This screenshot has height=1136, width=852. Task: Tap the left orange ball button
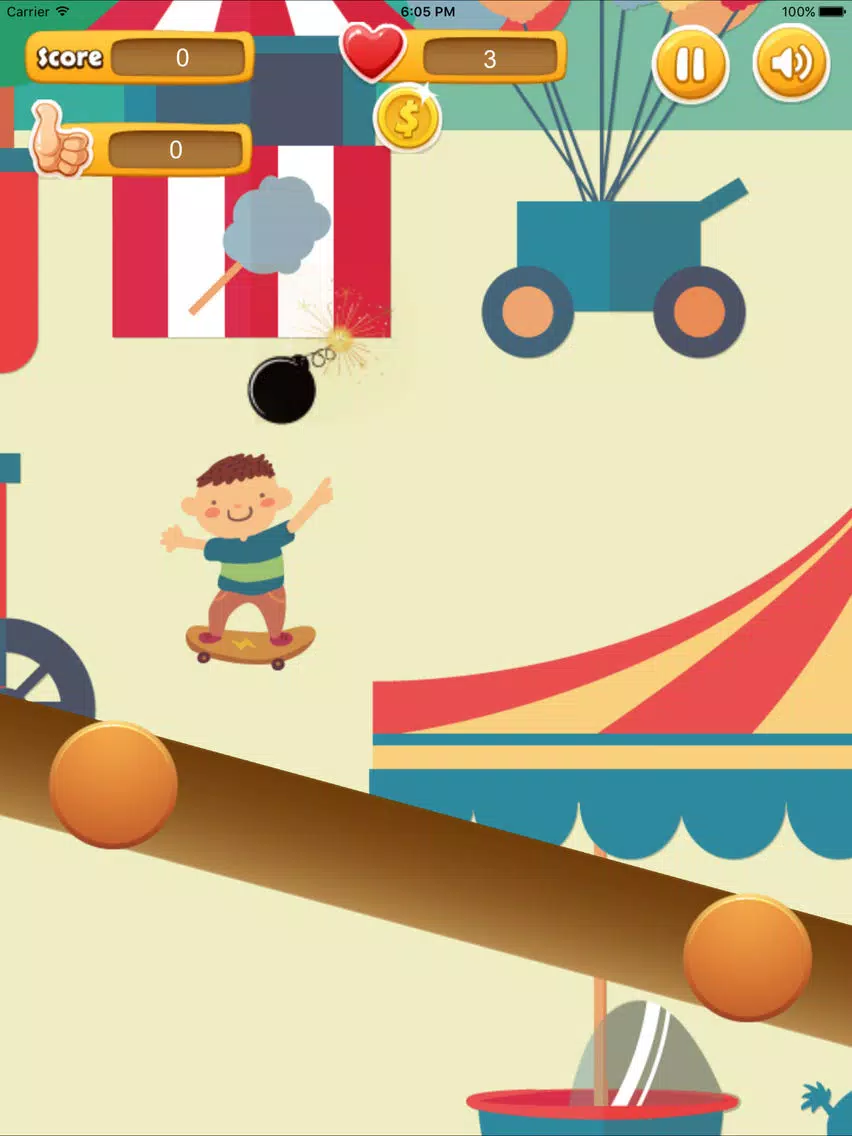[x=113, y=784]
